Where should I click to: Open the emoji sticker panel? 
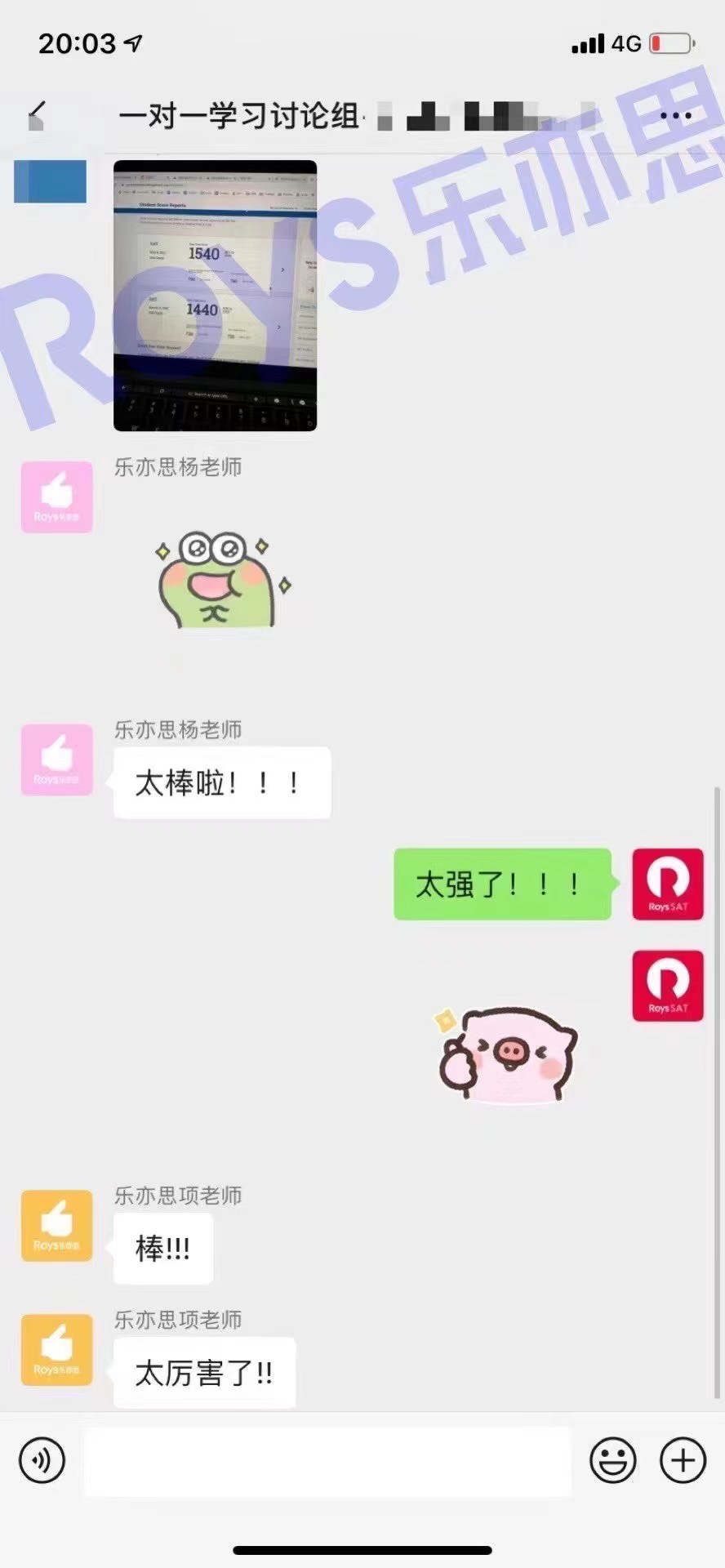click(x=612, y=1459)
